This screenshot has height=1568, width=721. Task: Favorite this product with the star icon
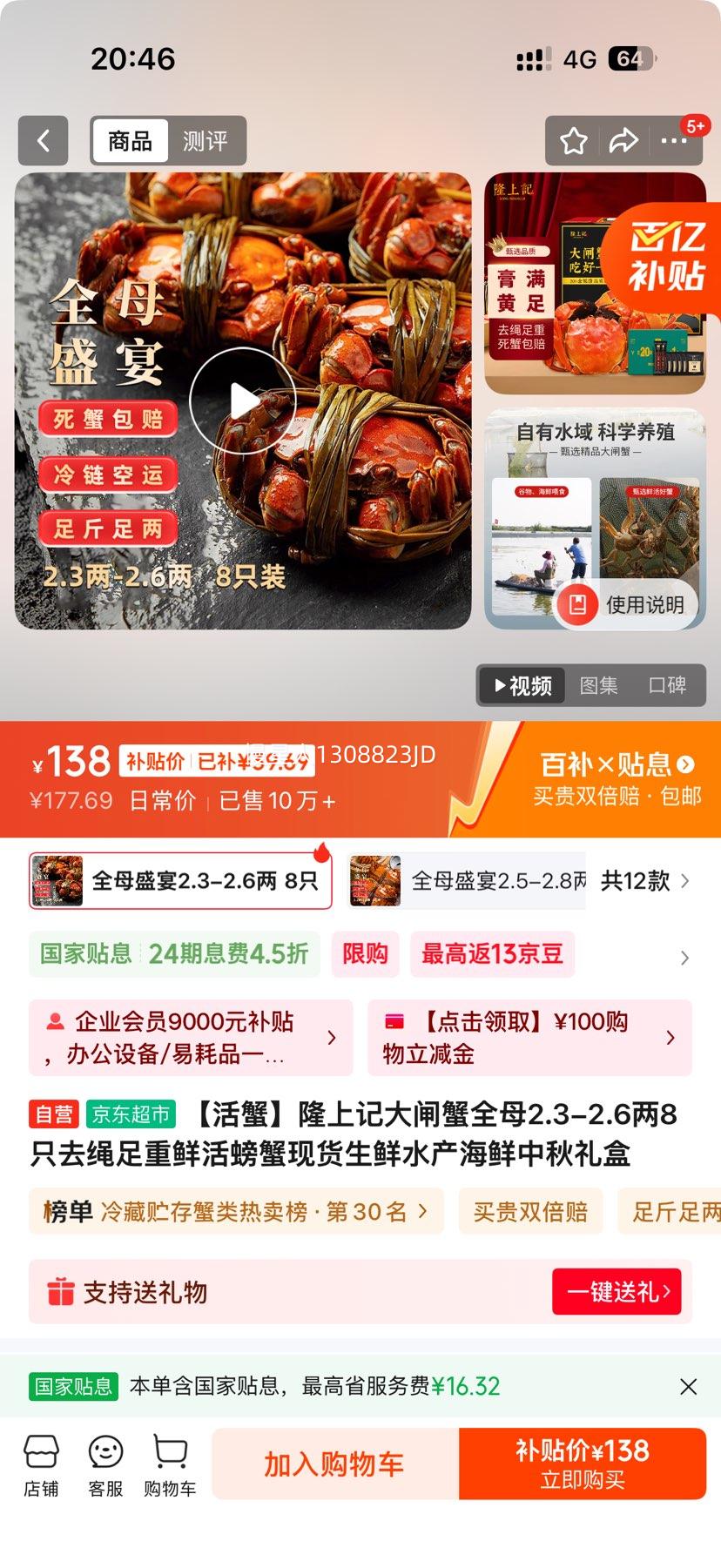(x=573, y=141)
